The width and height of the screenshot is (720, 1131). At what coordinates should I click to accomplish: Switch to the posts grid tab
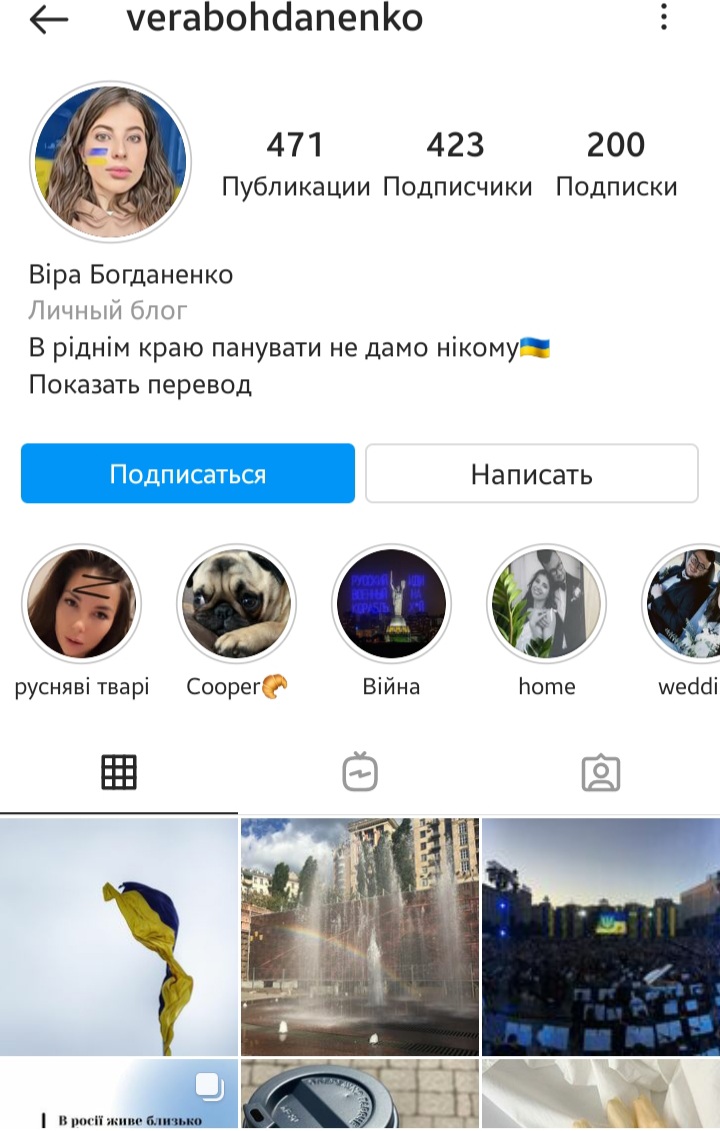point(119,772)
